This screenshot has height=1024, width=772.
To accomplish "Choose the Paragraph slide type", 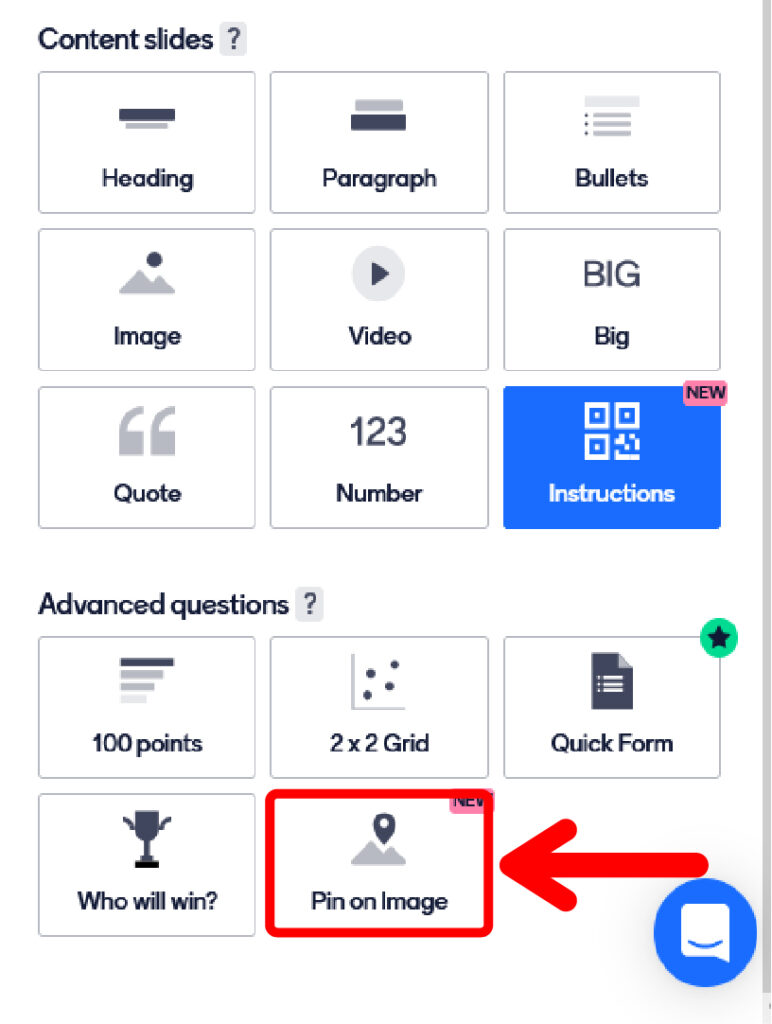I will pyautogui.click(x=379, y=142).
